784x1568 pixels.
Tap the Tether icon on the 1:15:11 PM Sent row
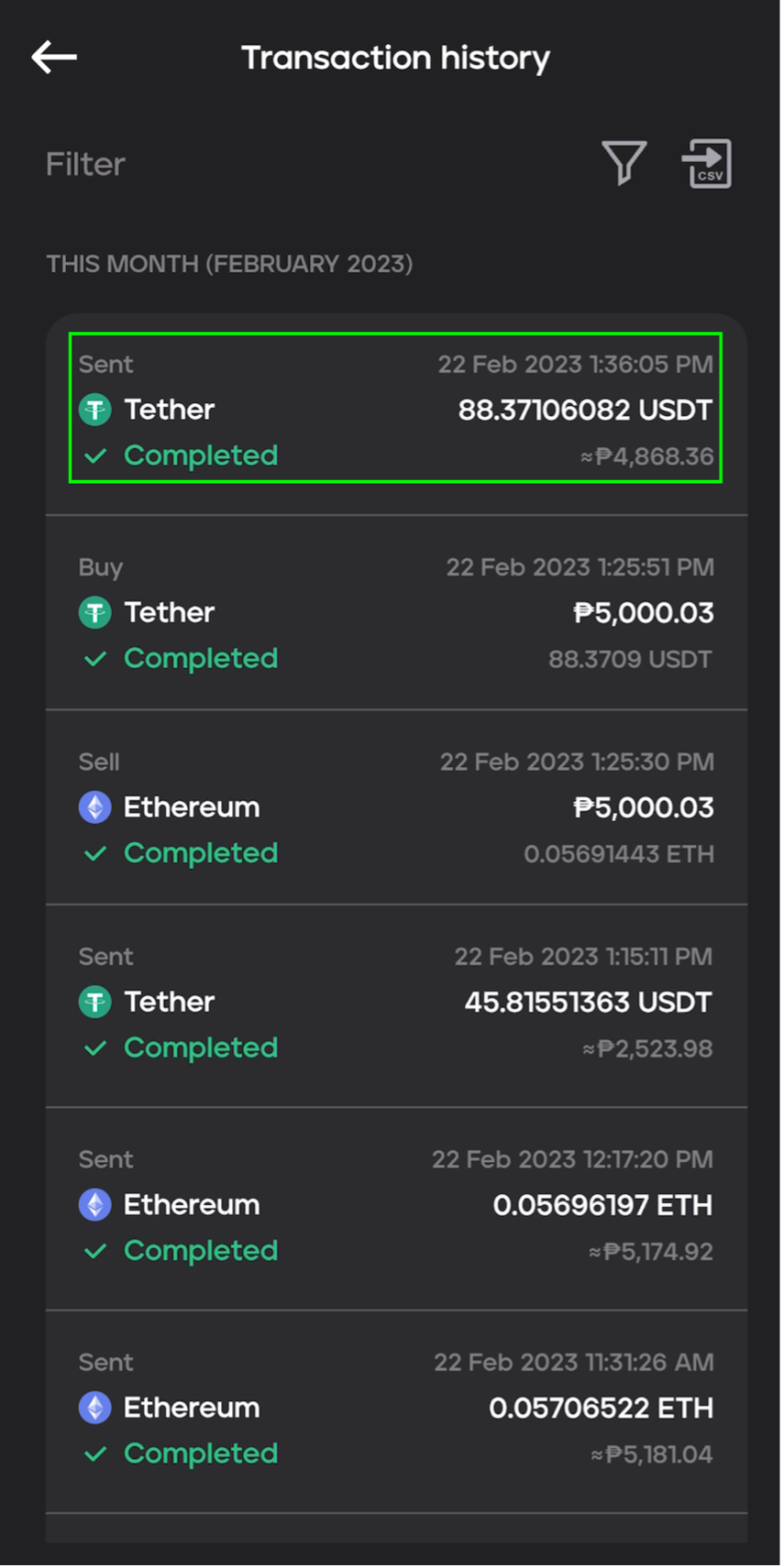[x=94, y=1002]
